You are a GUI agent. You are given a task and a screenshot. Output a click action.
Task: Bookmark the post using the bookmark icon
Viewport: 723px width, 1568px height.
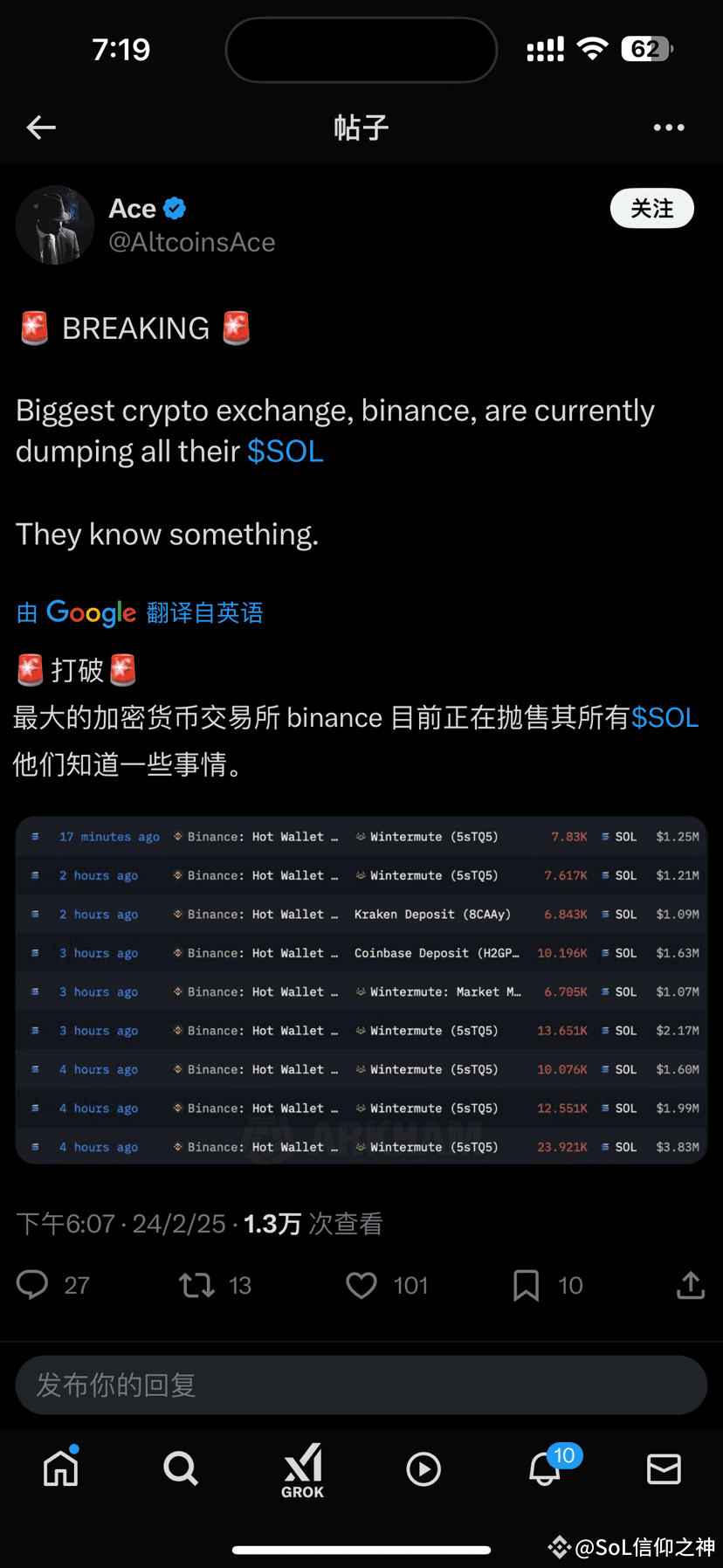525,1285
